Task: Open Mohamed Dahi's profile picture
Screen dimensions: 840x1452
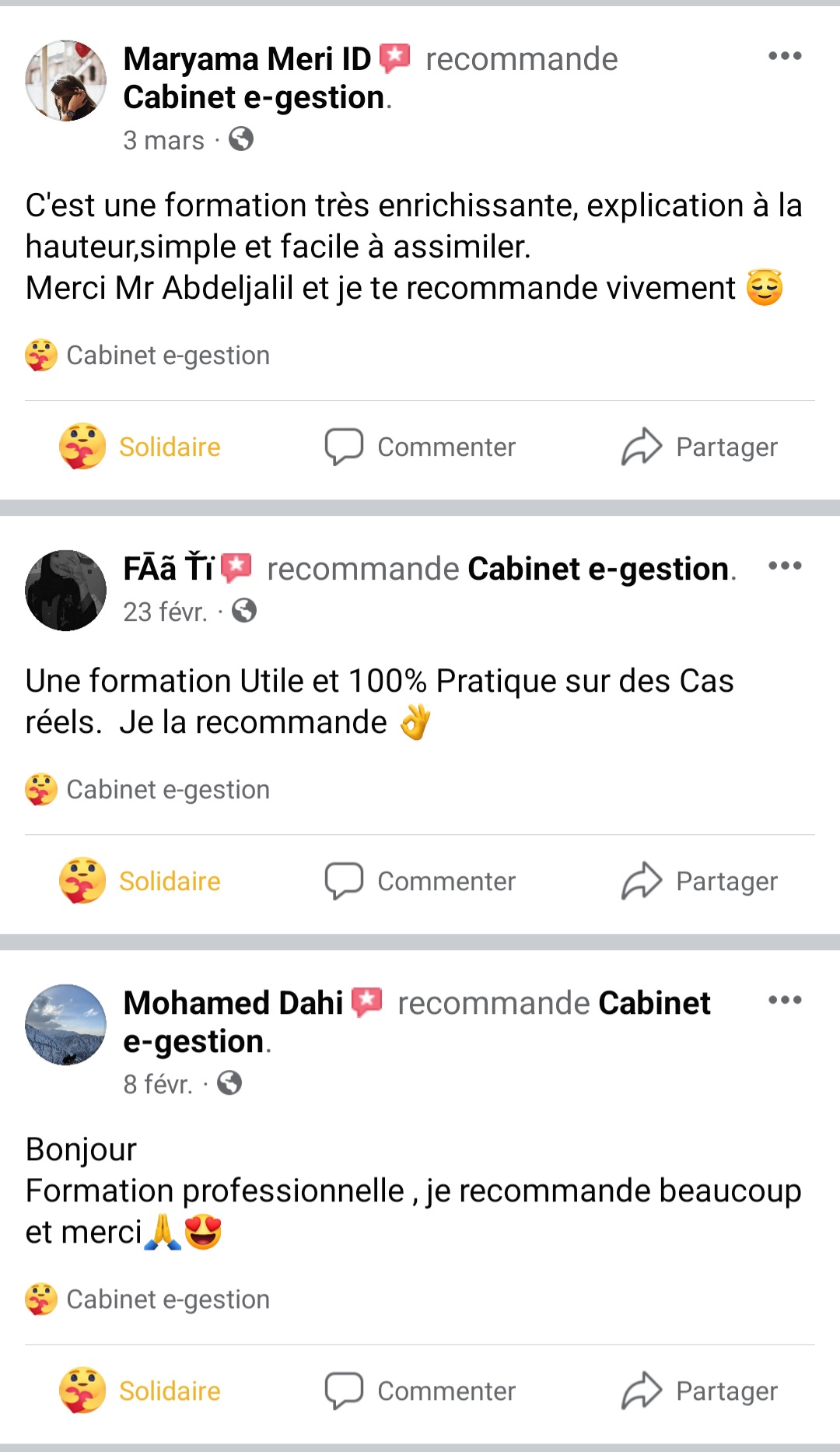Action: tap(66, 1025)
